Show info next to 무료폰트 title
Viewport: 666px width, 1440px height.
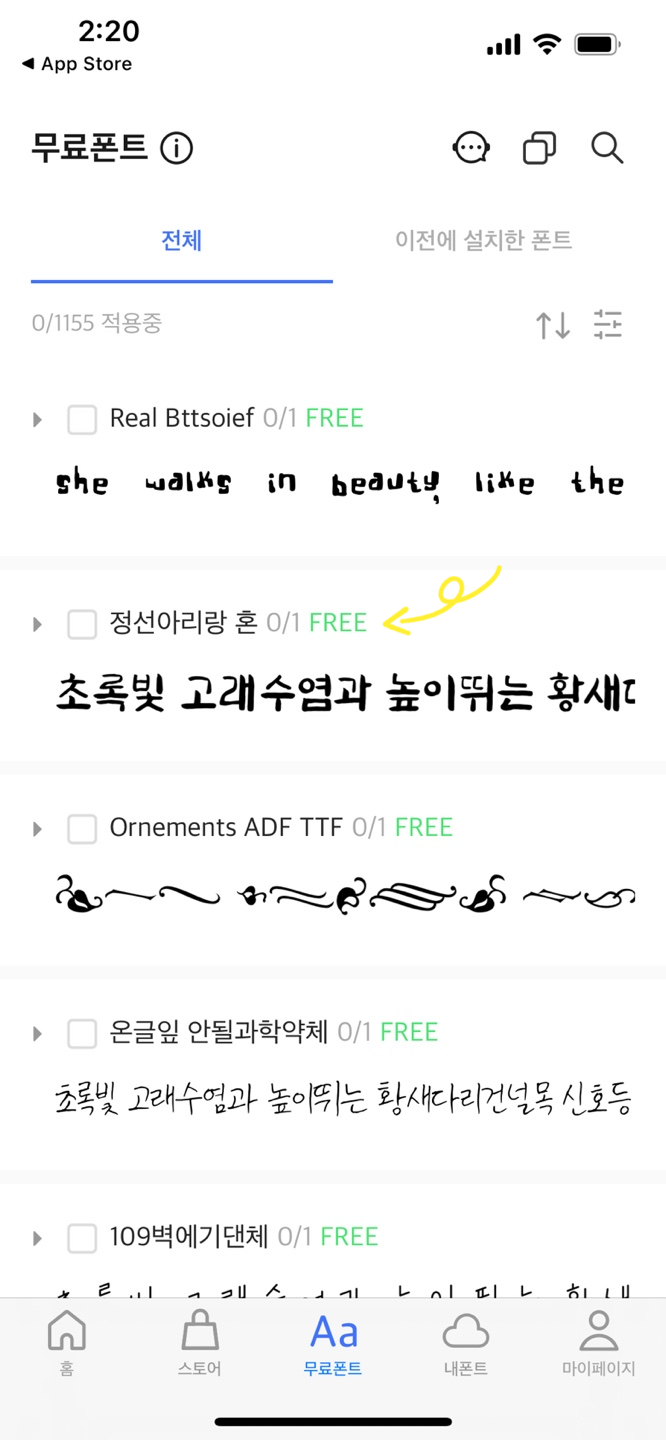point(177,149)
